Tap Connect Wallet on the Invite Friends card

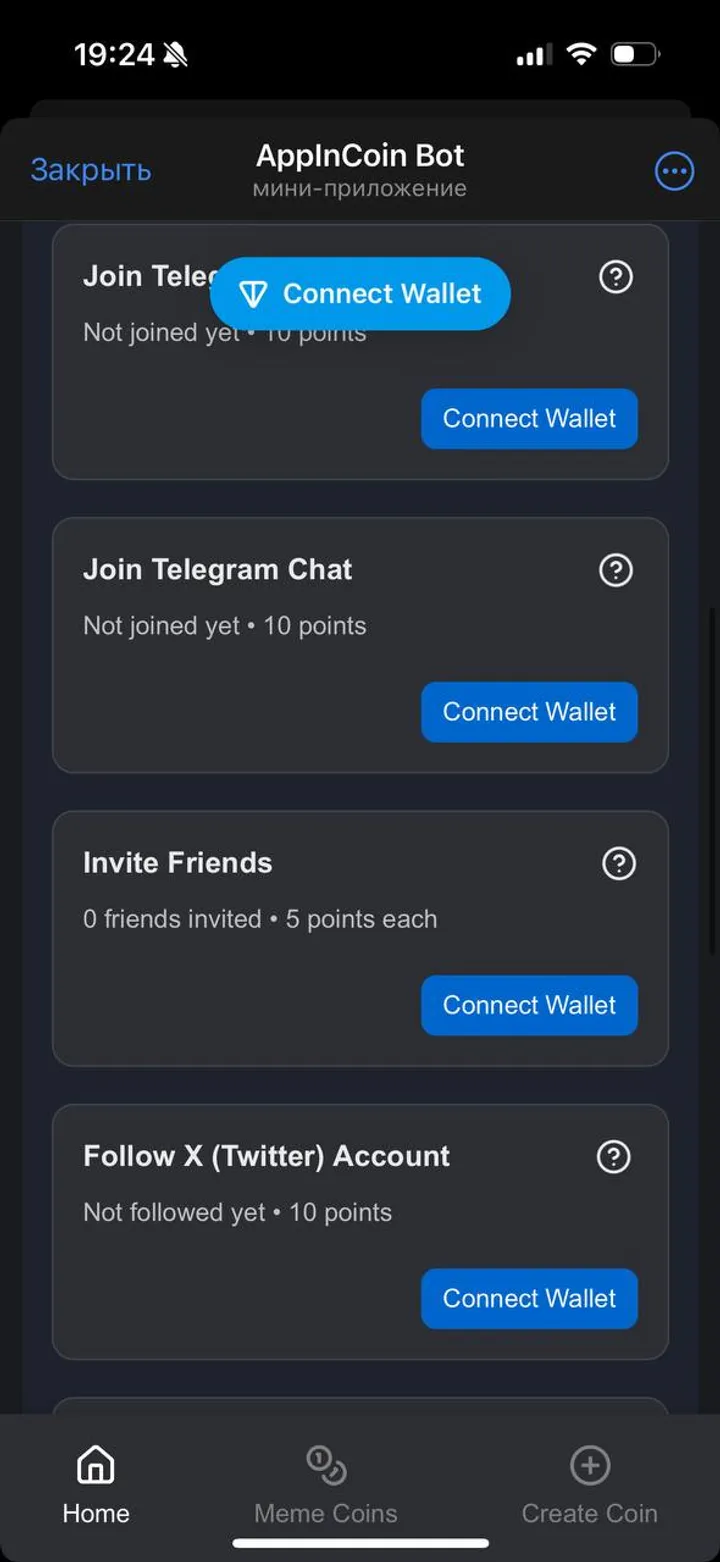528,1005
